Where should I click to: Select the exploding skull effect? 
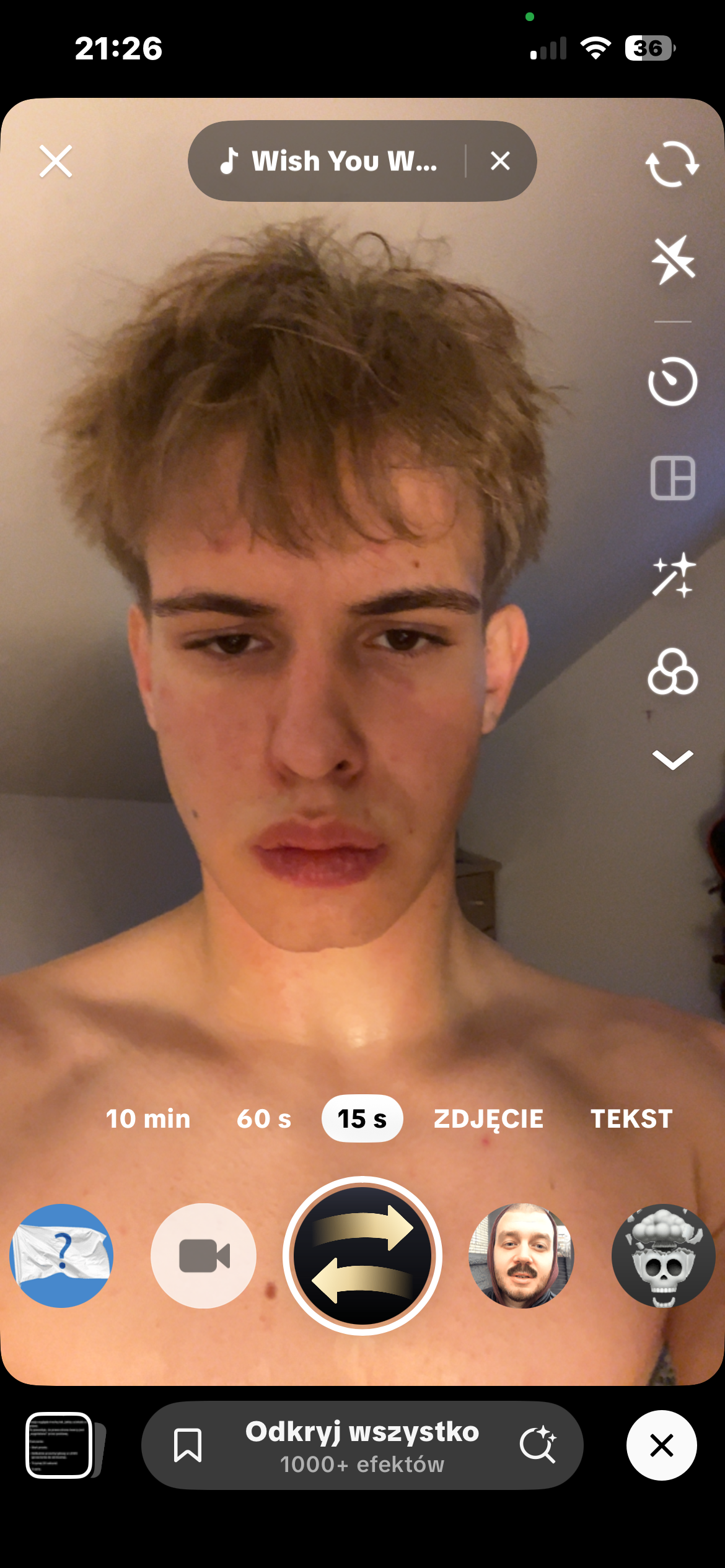(x=663, y=1255)
